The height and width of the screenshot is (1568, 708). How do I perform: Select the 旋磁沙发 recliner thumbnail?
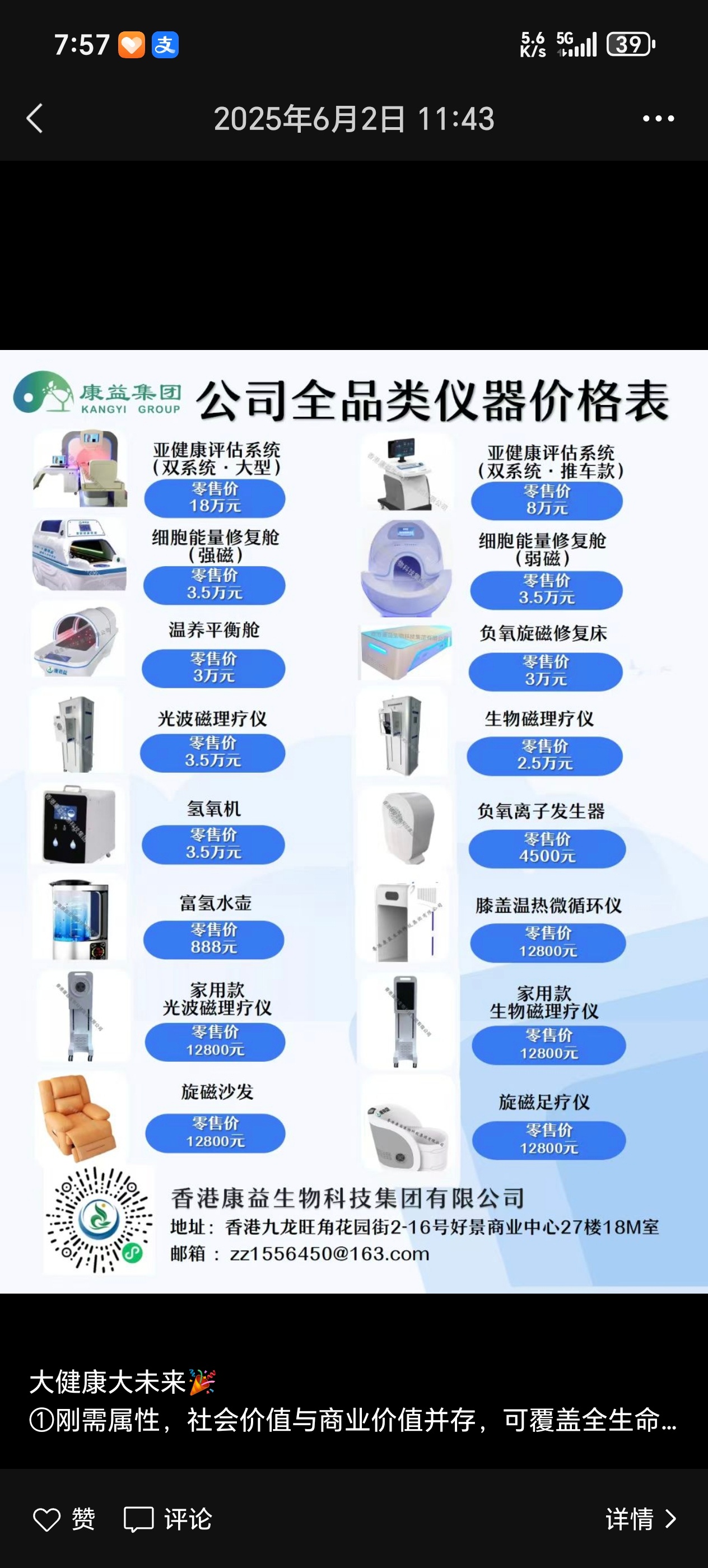pos(79,1120)
